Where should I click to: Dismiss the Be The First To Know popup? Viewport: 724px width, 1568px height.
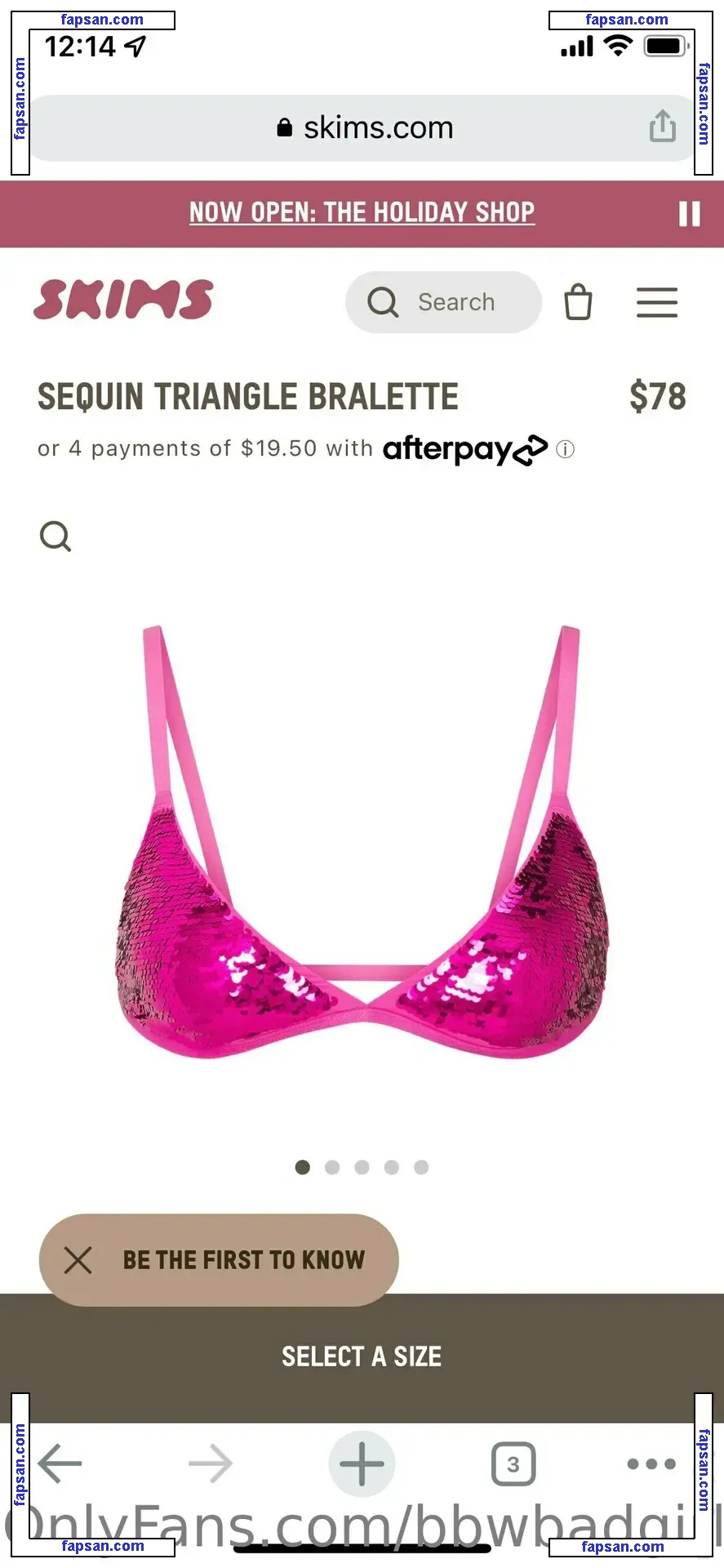[x=78, y=1260]
